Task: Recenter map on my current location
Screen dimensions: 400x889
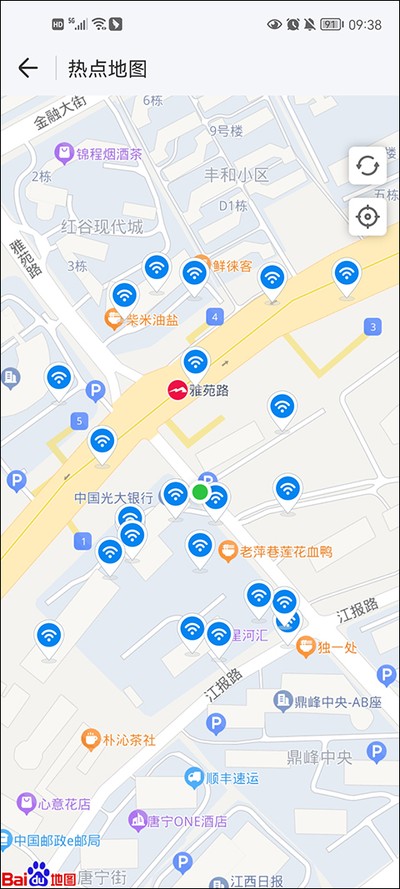Action: [x=368, y=217]
